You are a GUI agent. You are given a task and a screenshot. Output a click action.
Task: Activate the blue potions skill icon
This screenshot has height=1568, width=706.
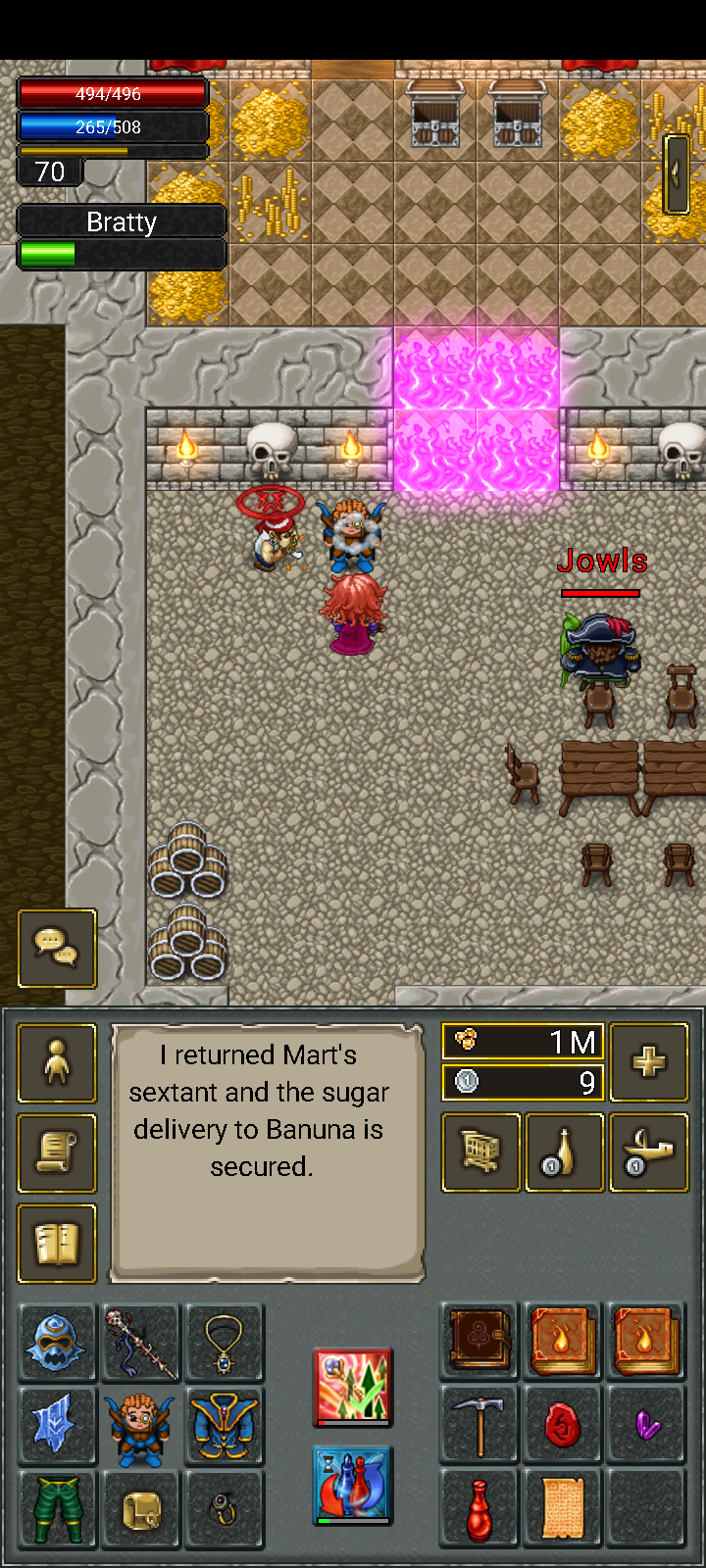[x=353, y=1485]
